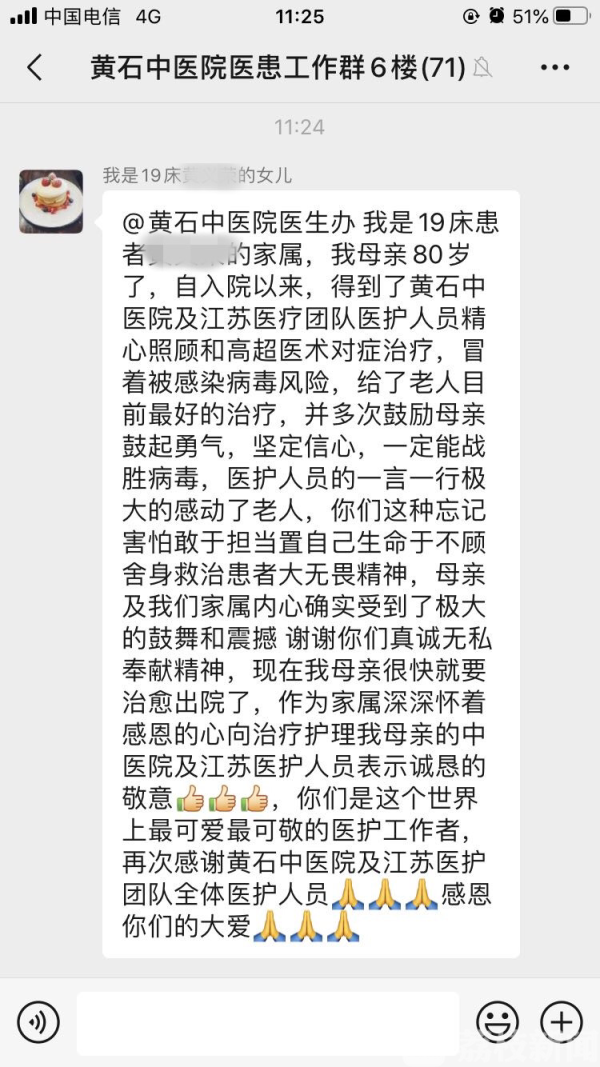The image size is (600, 1067).
Task: Switch to voice message input
Action: pyautogui.click(x=38, y=1022)
